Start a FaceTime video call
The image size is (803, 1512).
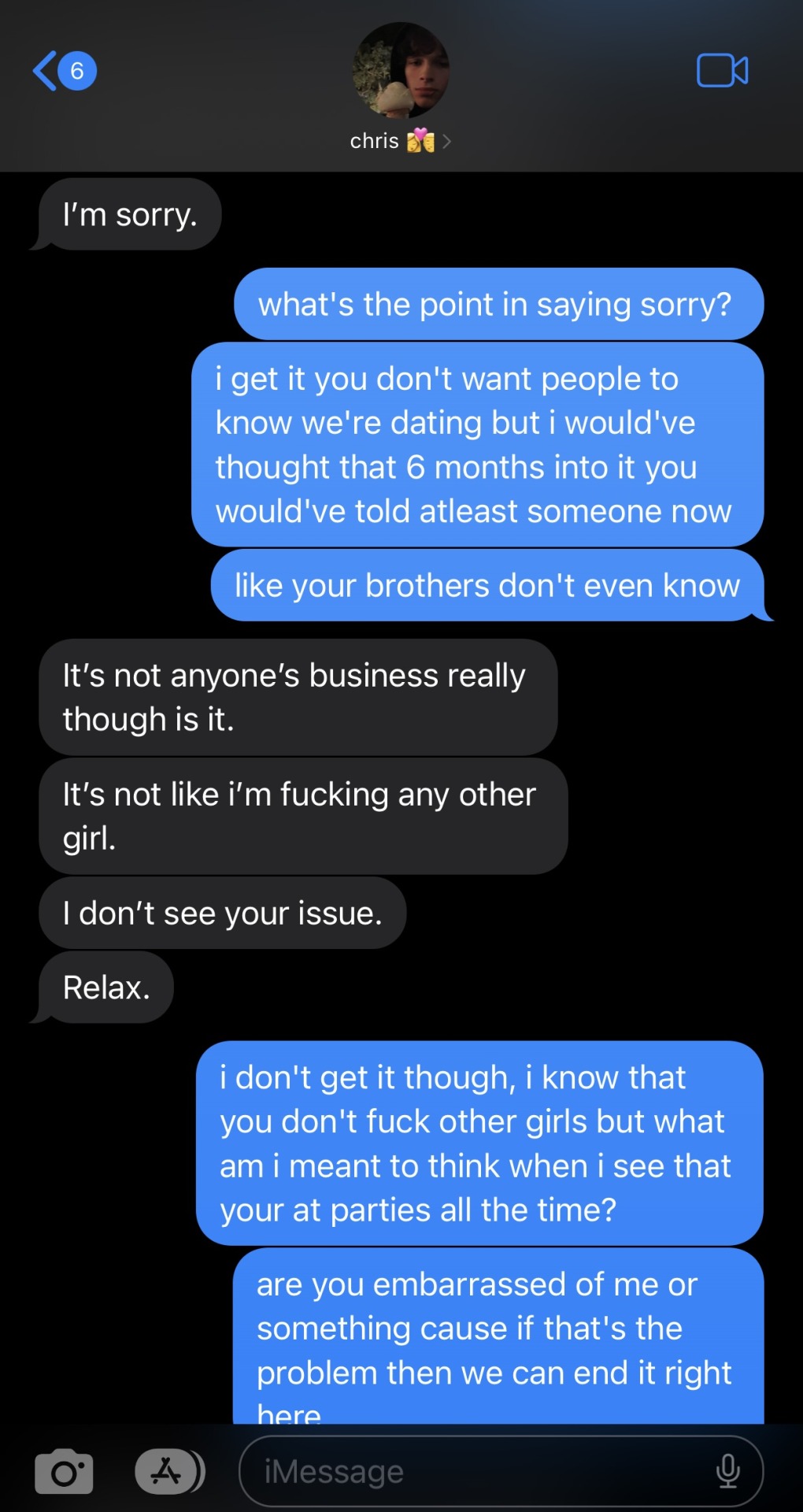coord(722,71)
